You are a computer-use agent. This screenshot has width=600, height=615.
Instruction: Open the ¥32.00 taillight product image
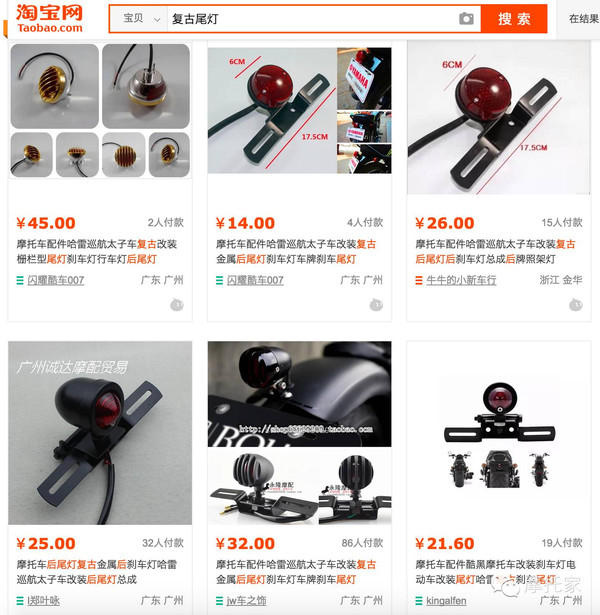pyautogui.click(x=299, y=432)
